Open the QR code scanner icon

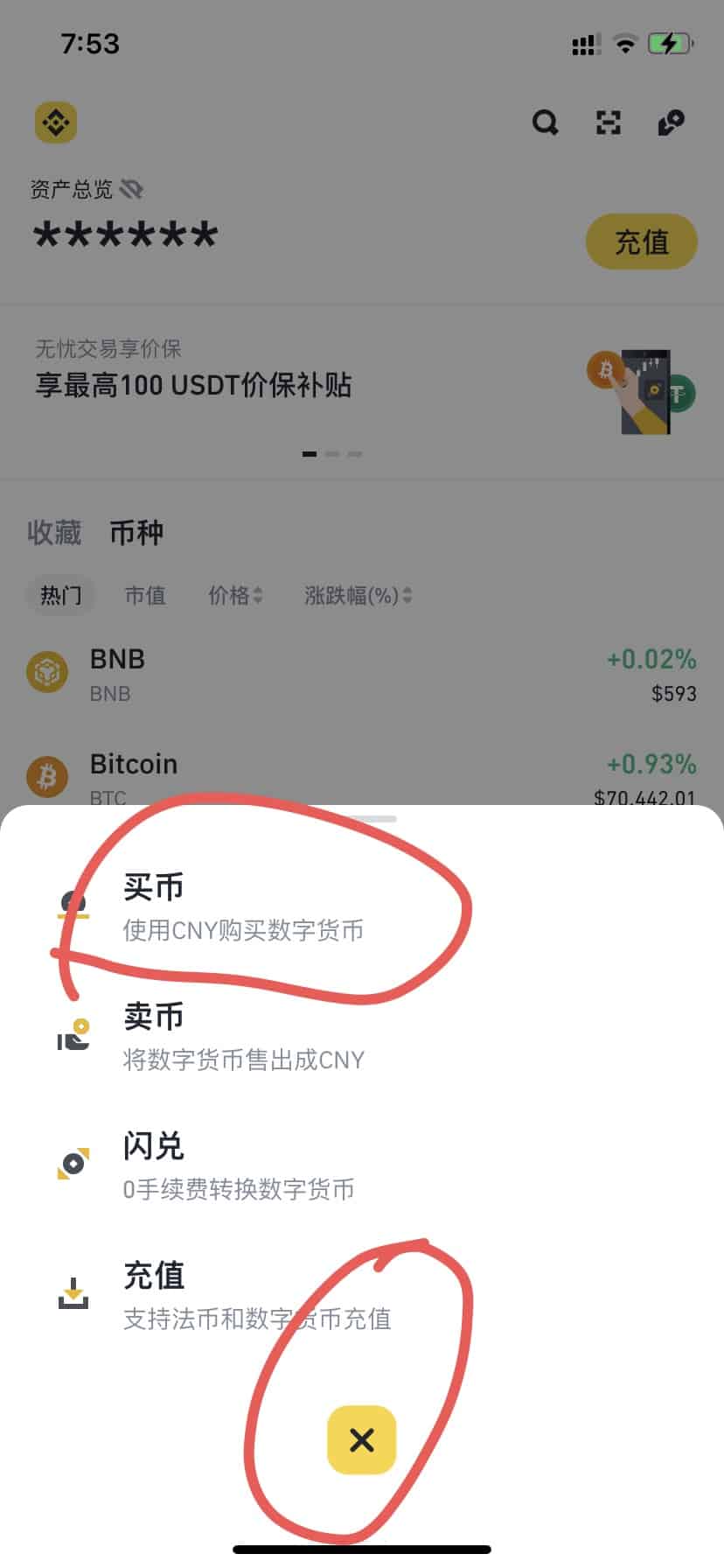(607, 122)
